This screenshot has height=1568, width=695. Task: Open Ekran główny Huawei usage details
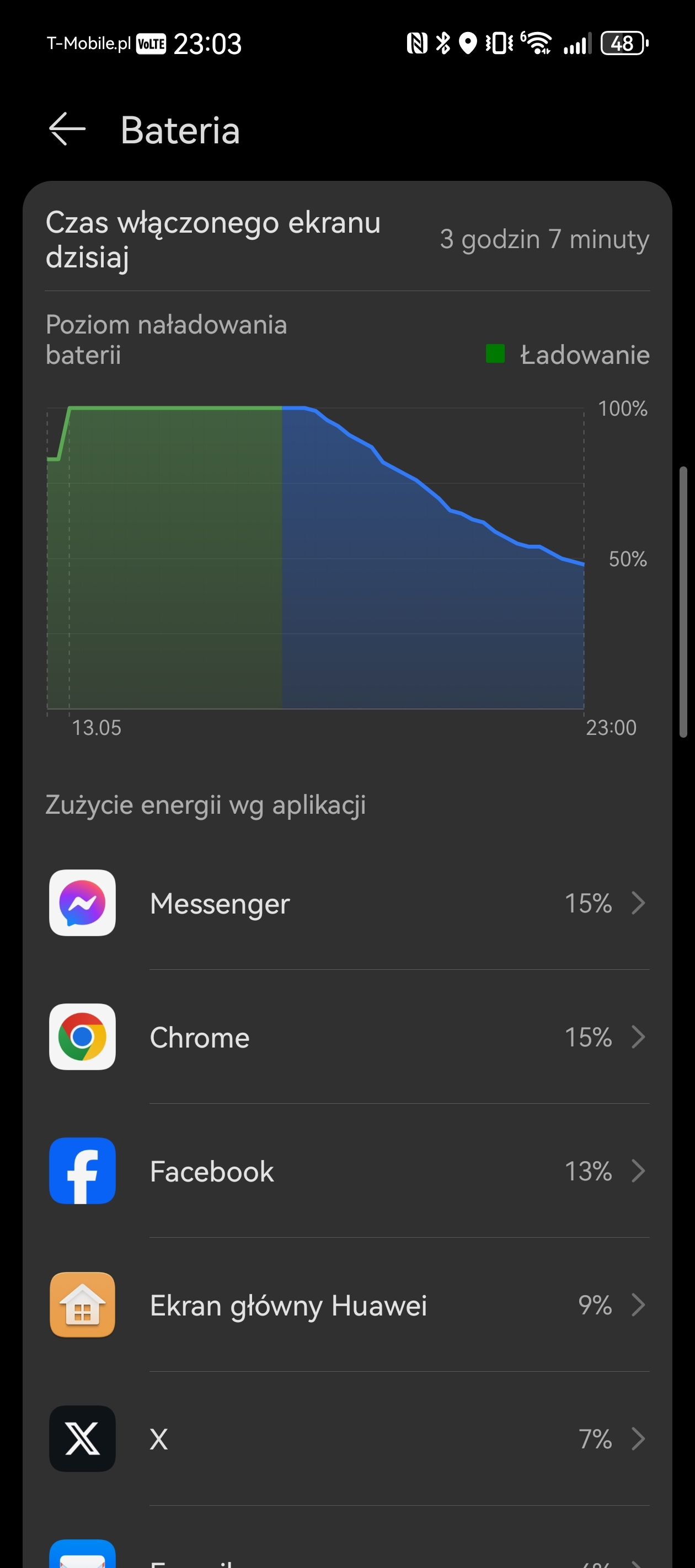pos(348,1304)
